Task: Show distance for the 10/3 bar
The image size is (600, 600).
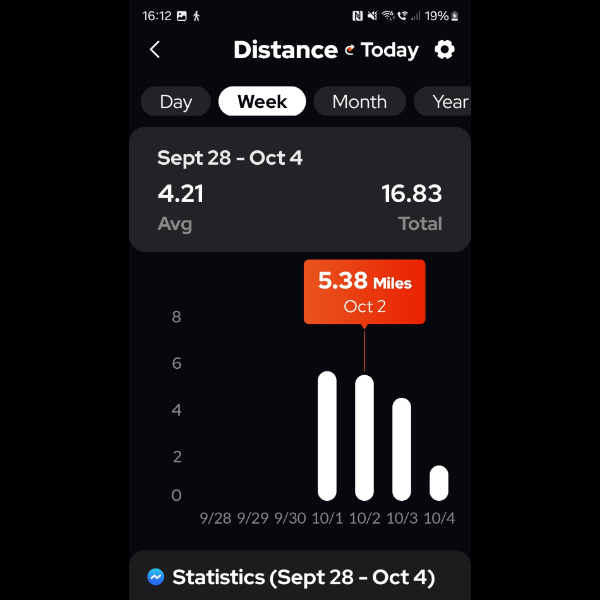Action: 401,449
